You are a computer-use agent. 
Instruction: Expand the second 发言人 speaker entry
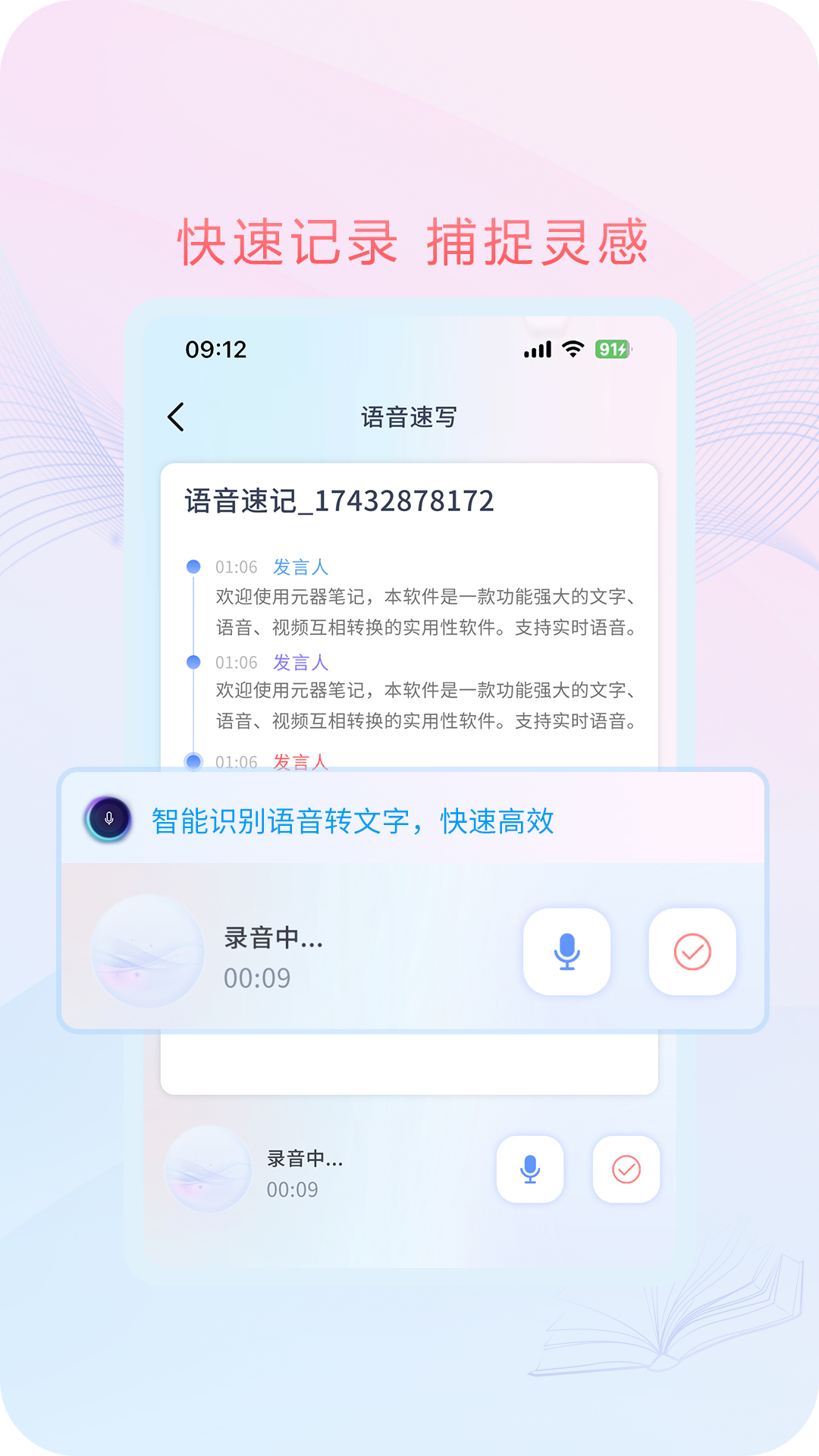coord(300,662)
